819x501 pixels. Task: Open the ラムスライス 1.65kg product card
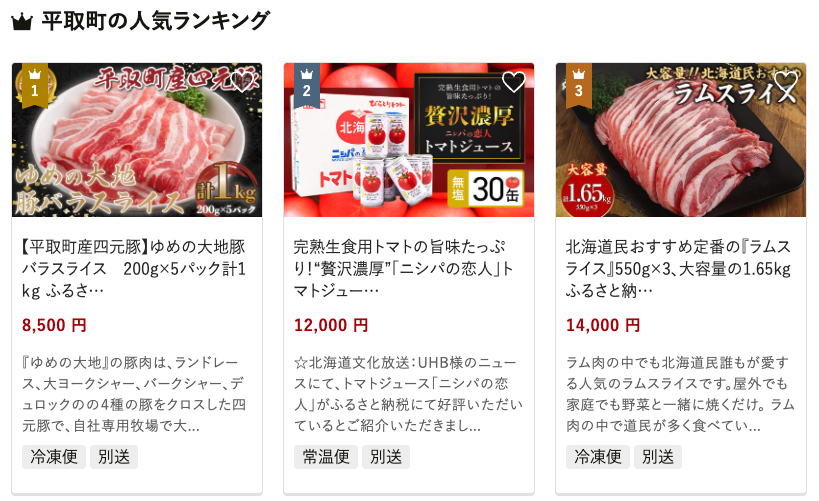pyautogui.click(x=680, y=267)
